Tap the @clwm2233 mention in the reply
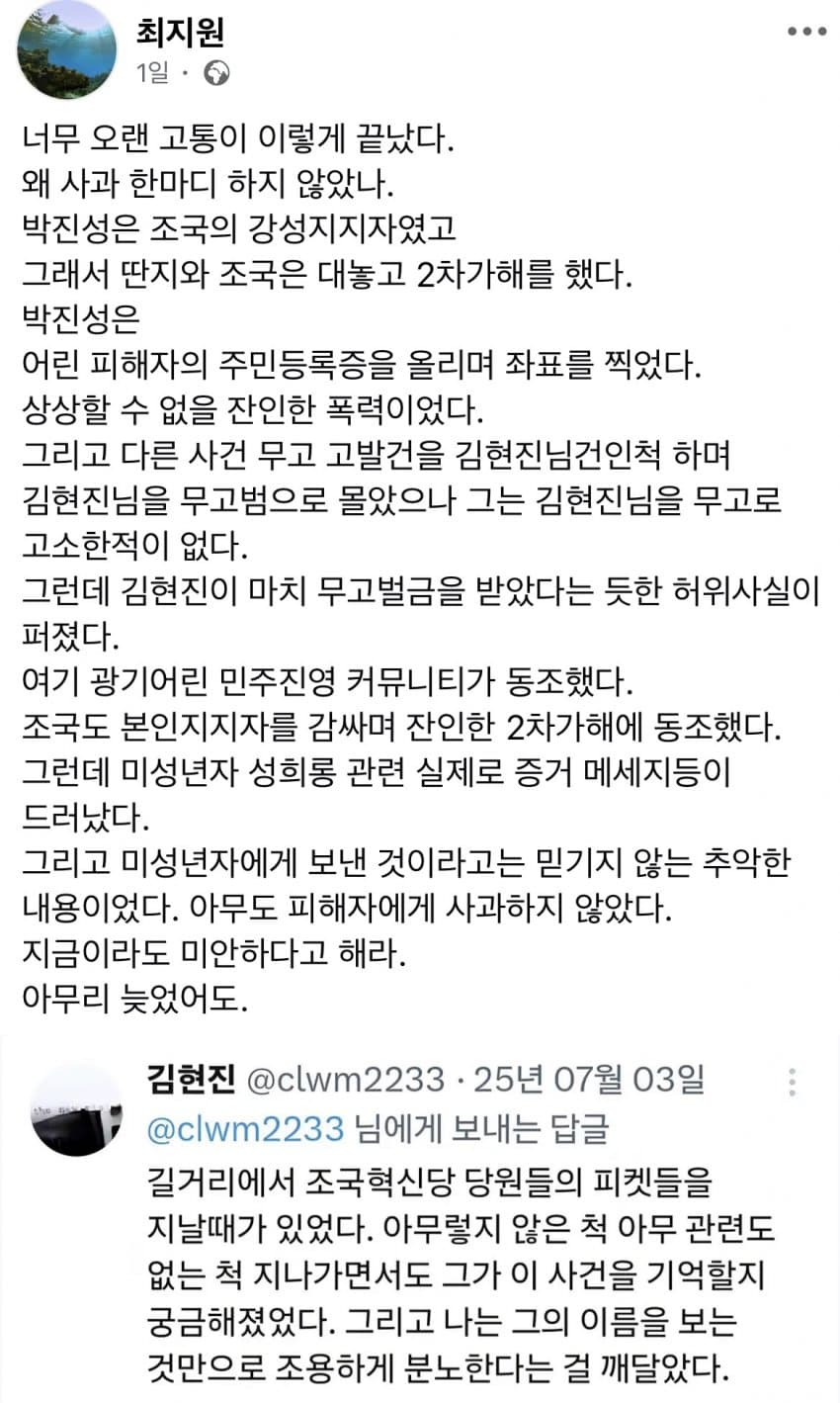This screenshot has width=840, height=1403. coord(246,1128)
